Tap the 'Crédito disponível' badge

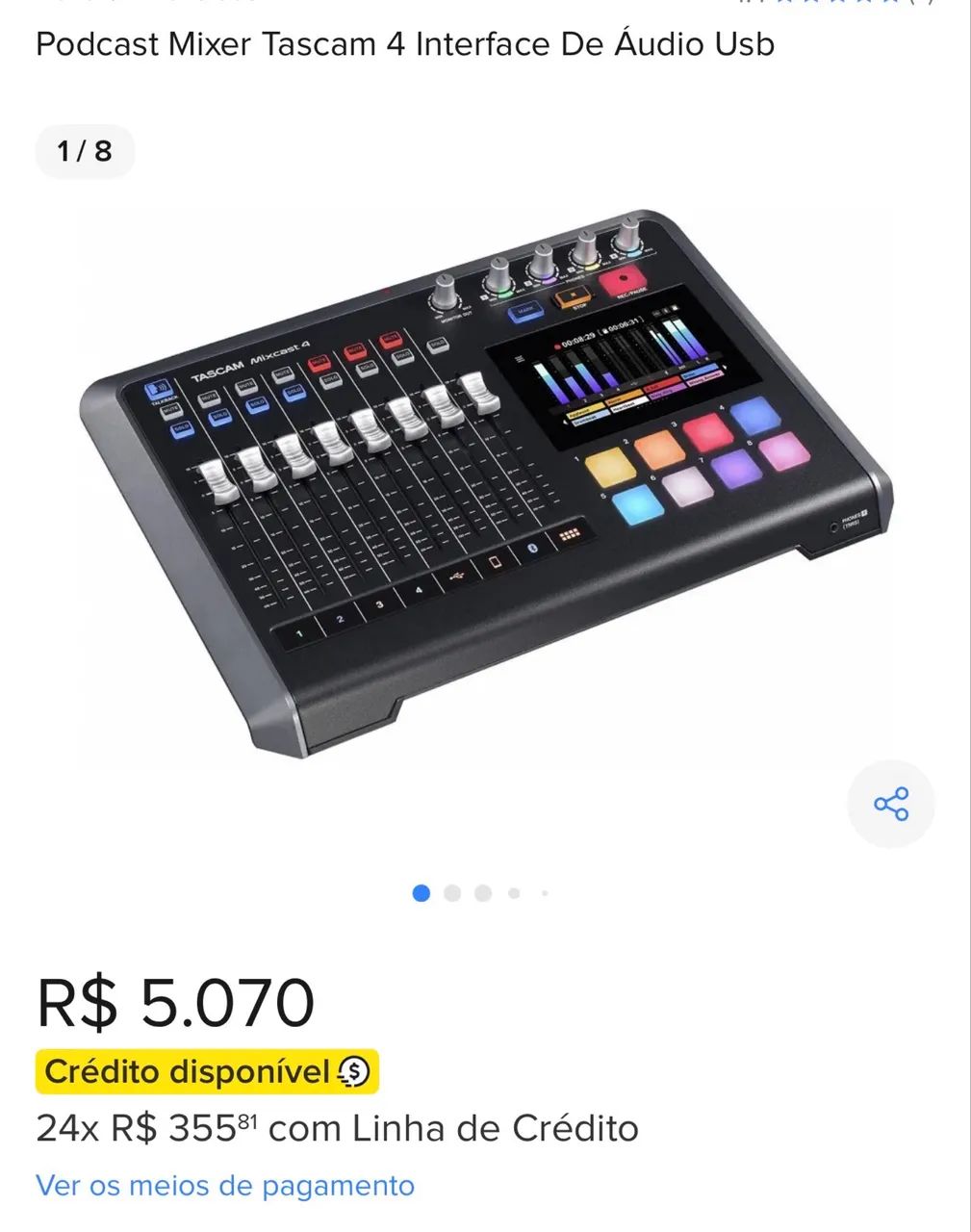207,1071
